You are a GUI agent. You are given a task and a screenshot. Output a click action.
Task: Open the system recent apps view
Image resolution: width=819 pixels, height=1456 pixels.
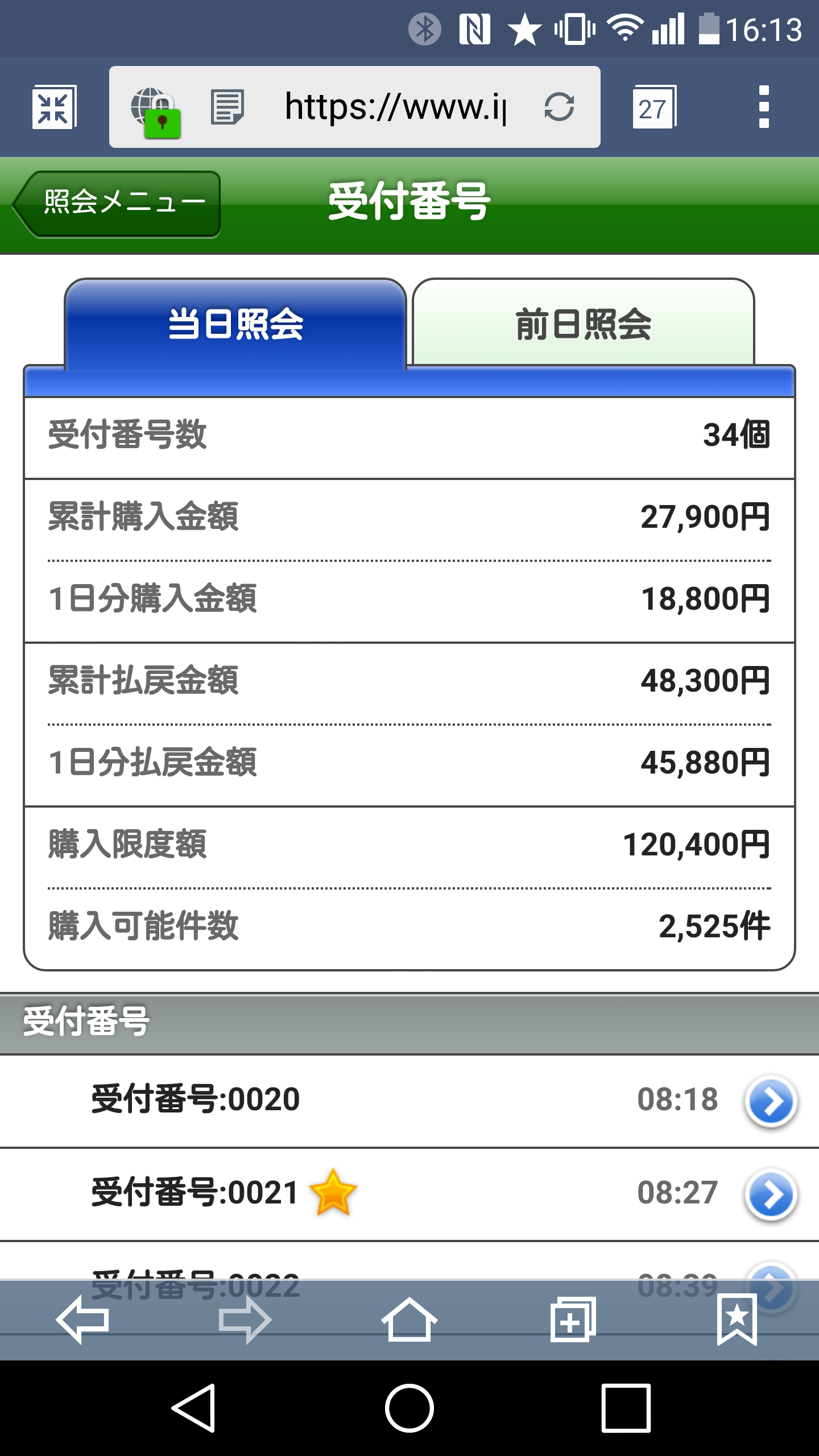(626, 1408)
